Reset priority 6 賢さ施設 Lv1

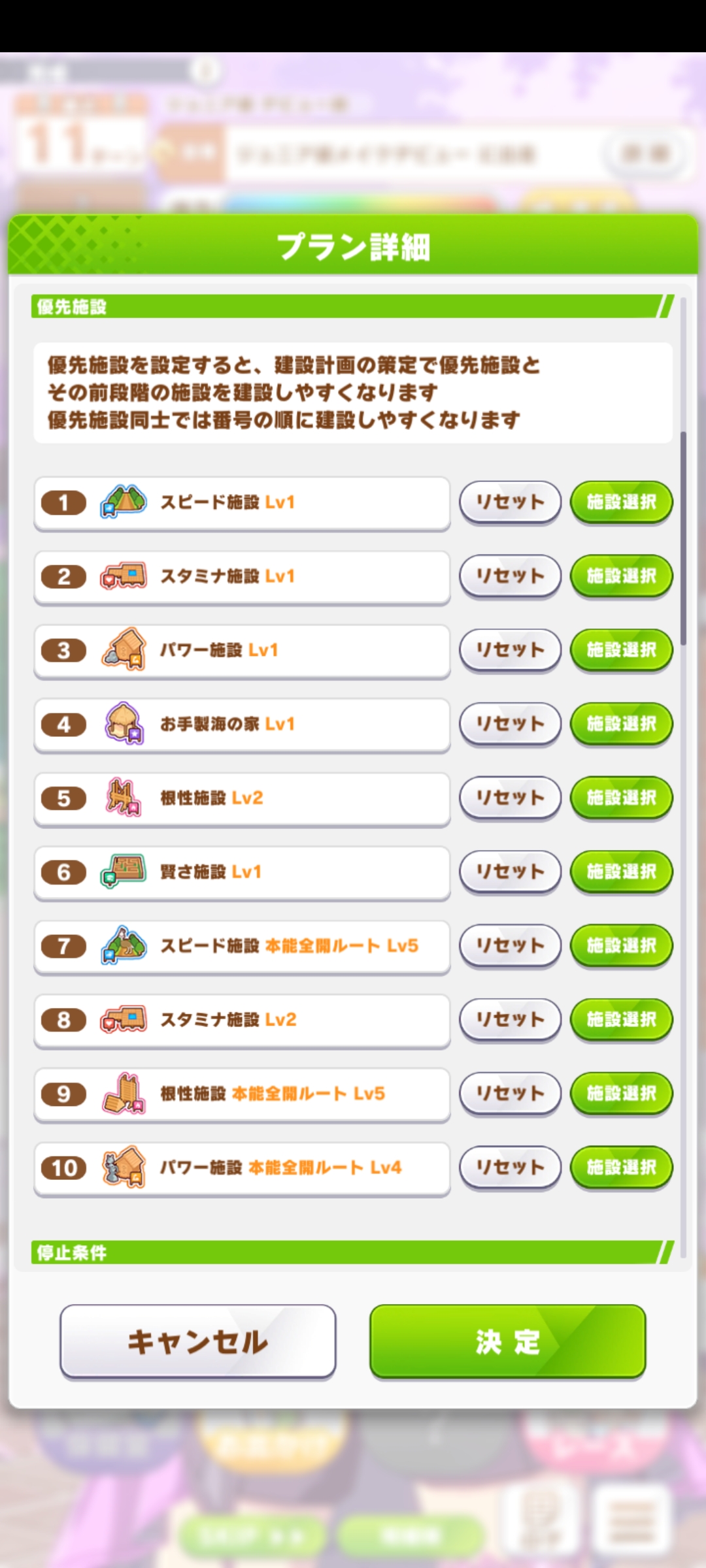pyautogui.click(x=510, y=872)
